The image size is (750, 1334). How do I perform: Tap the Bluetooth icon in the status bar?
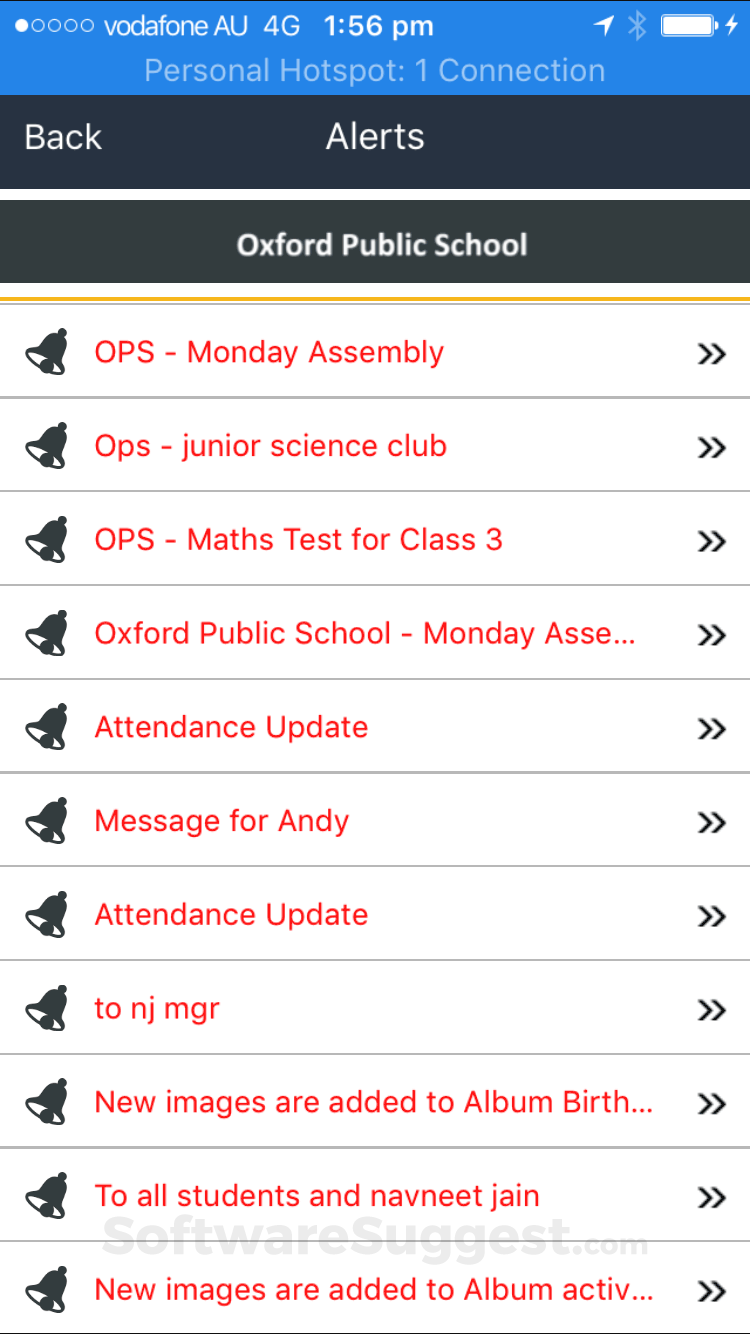click(x=637, y=26)
